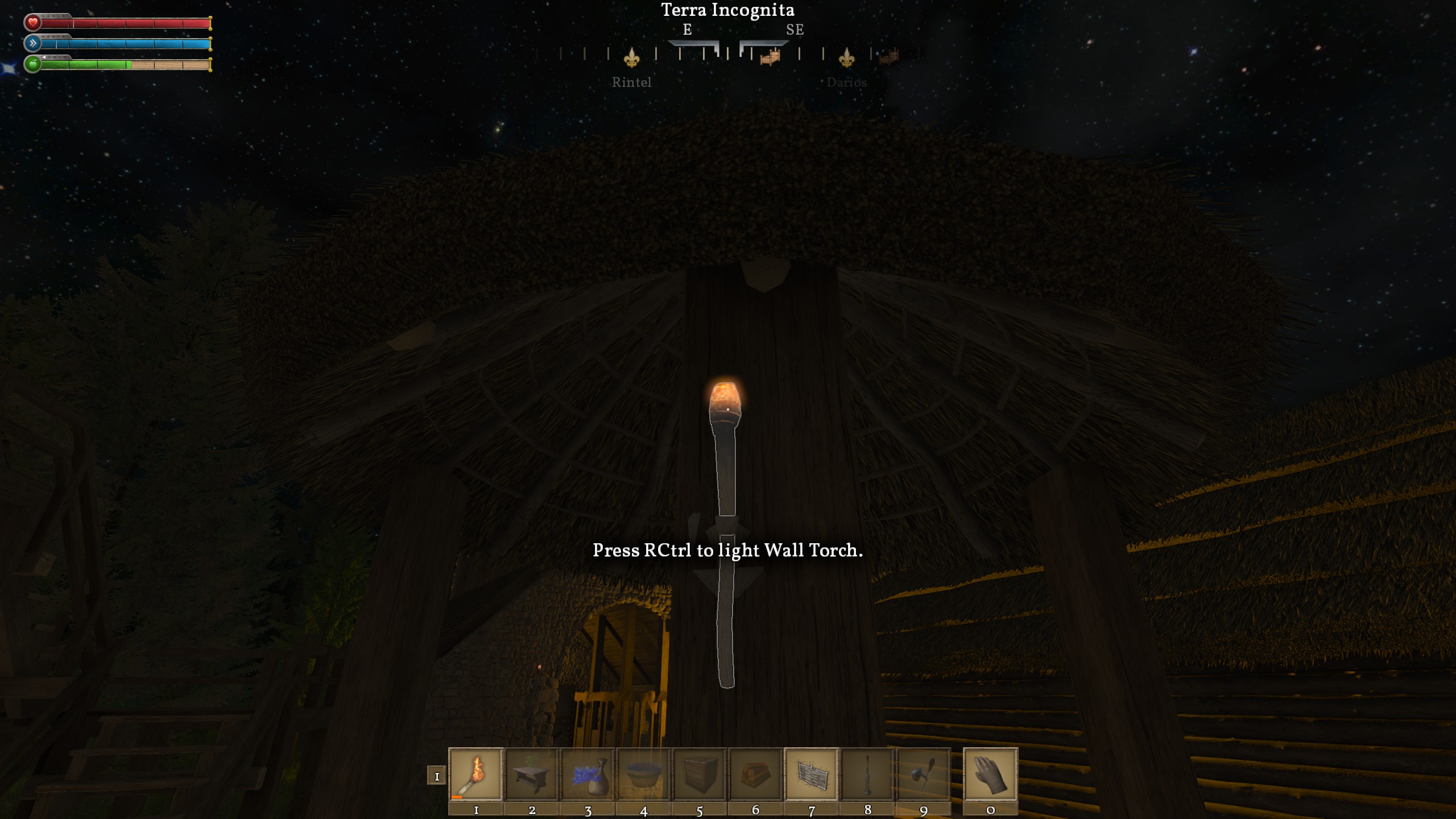Select the log pile in slot 6

pos(755,775)
